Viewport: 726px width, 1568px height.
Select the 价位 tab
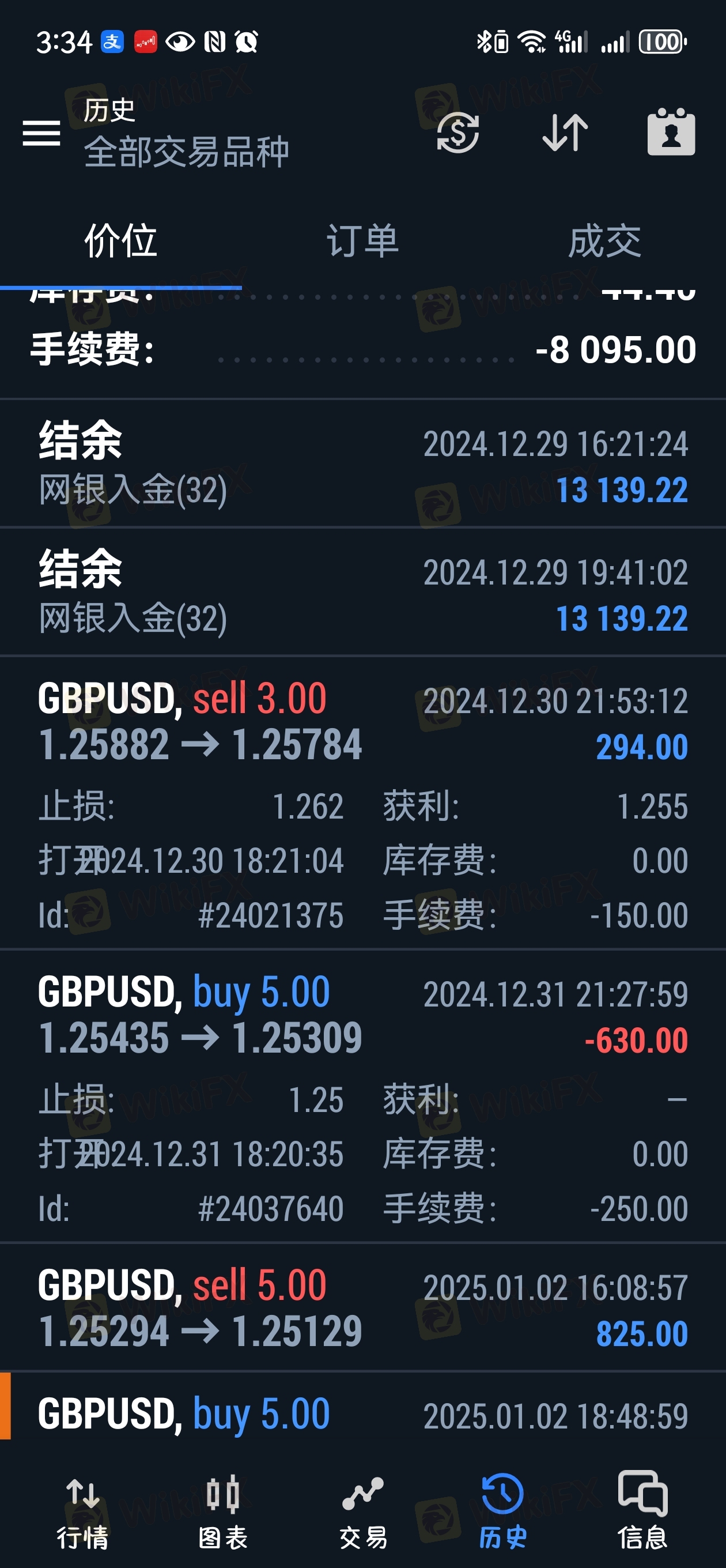coord(120,241)
